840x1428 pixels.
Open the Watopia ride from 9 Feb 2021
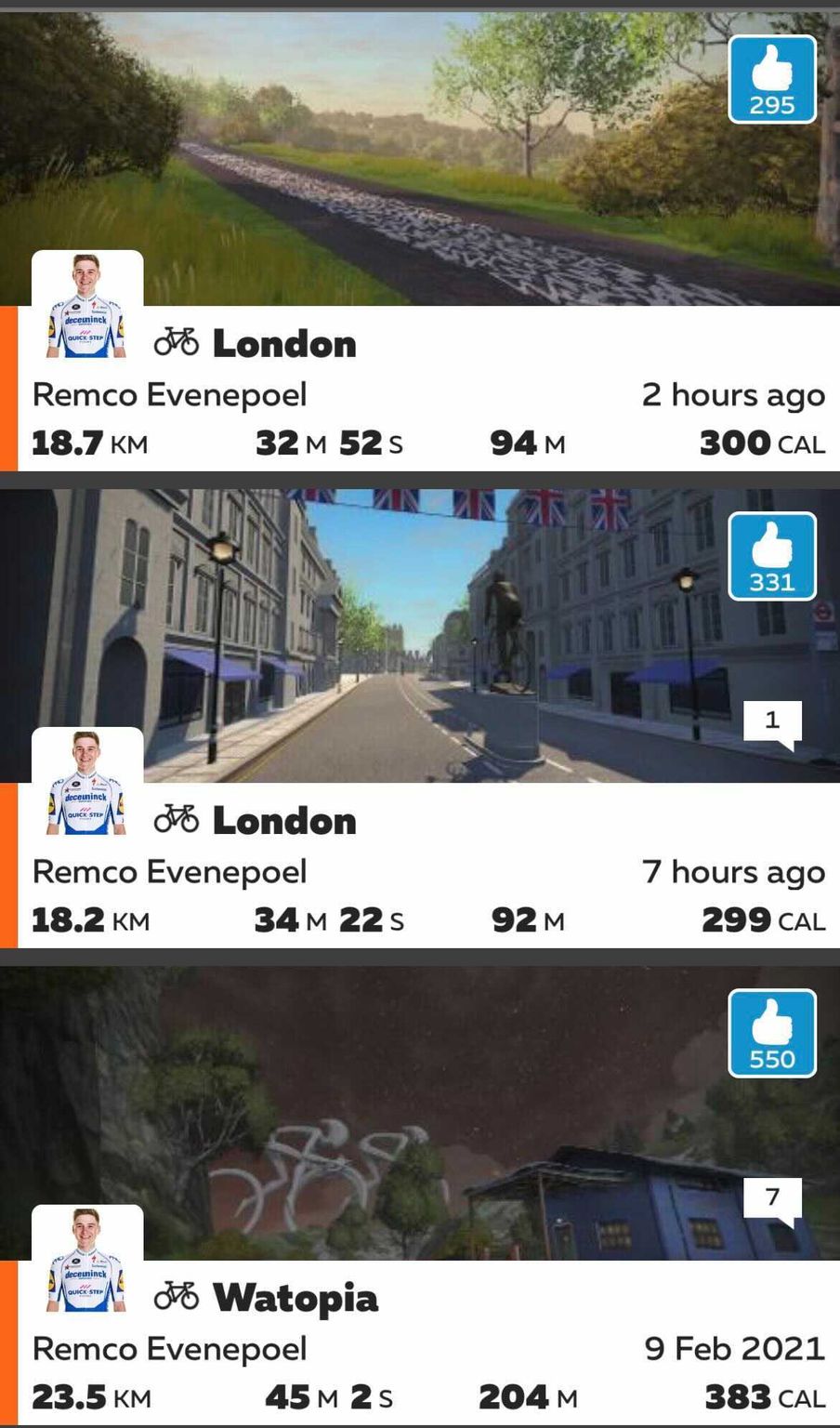click(x=295, y=1298)
